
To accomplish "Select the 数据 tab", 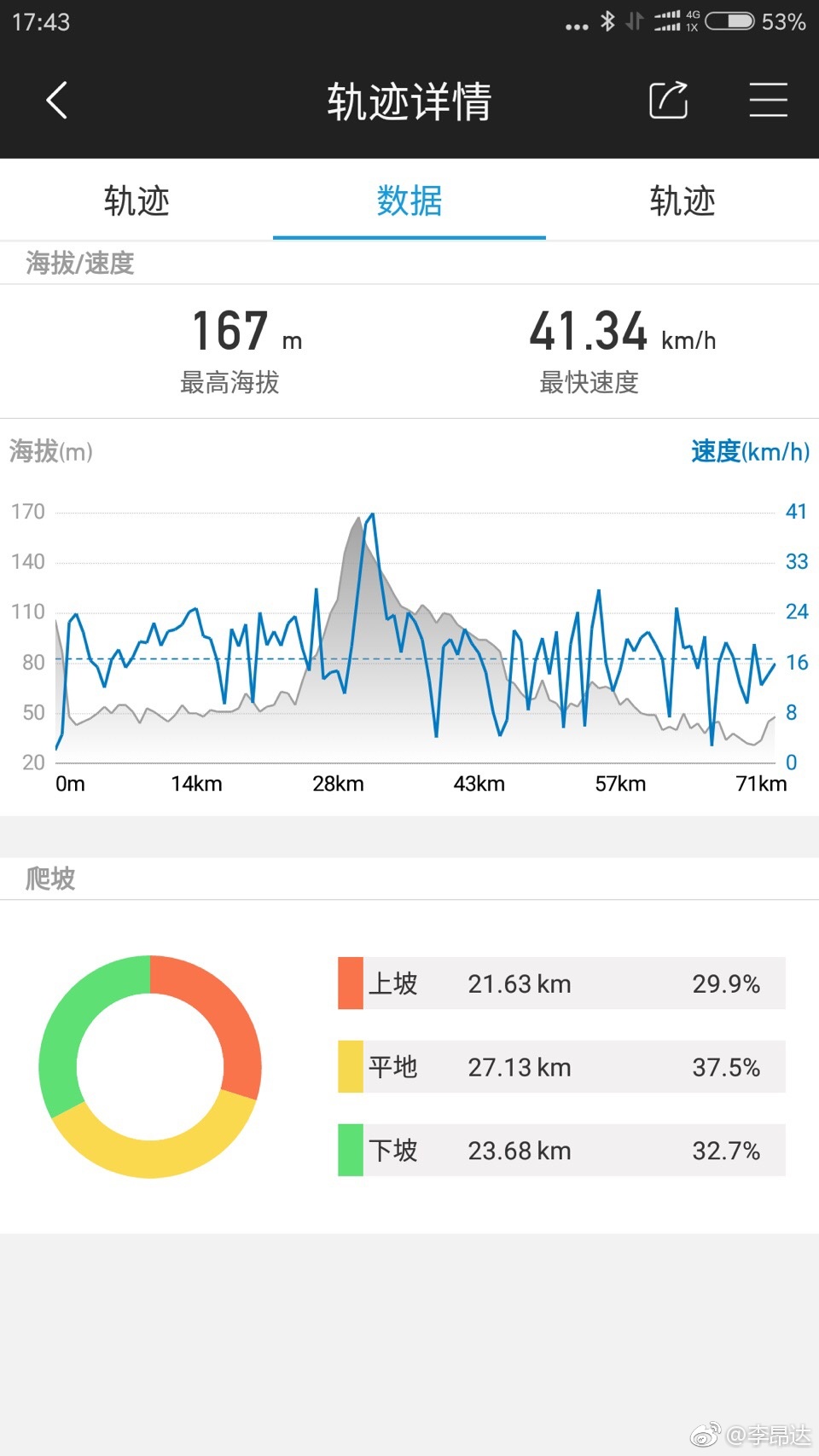I will [409, 201].
